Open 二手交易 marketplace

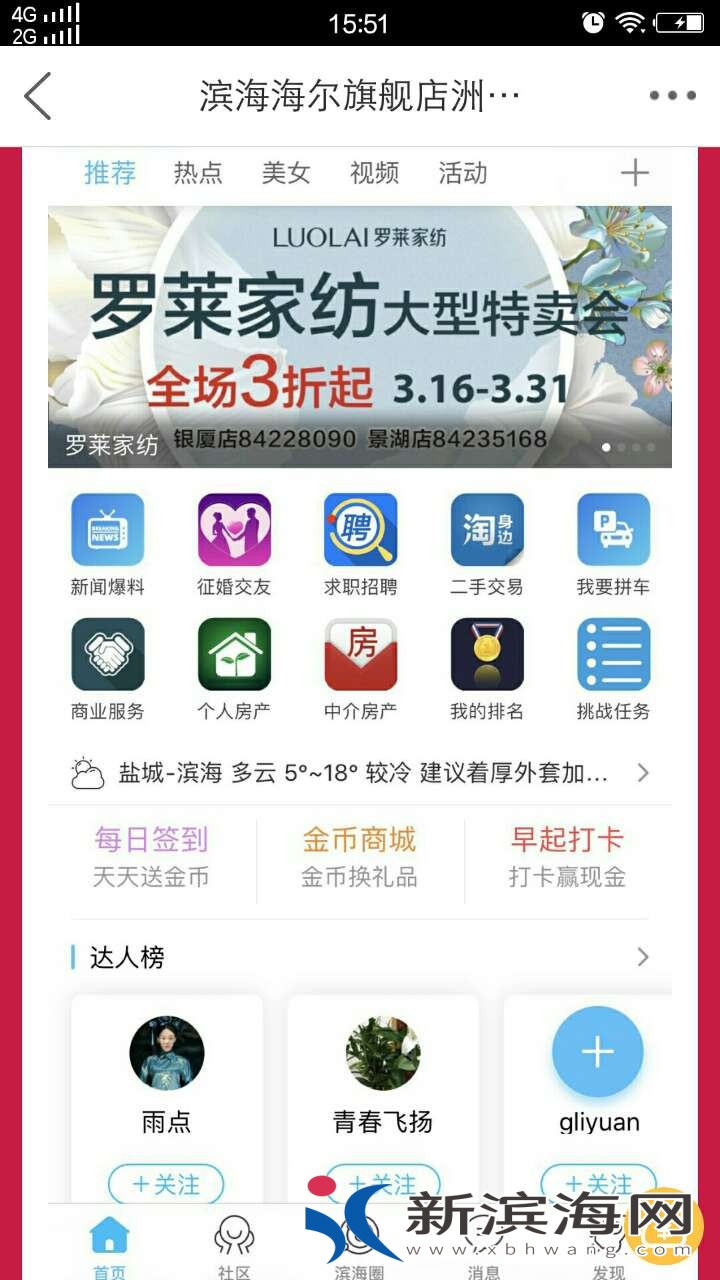coord(487,545)
